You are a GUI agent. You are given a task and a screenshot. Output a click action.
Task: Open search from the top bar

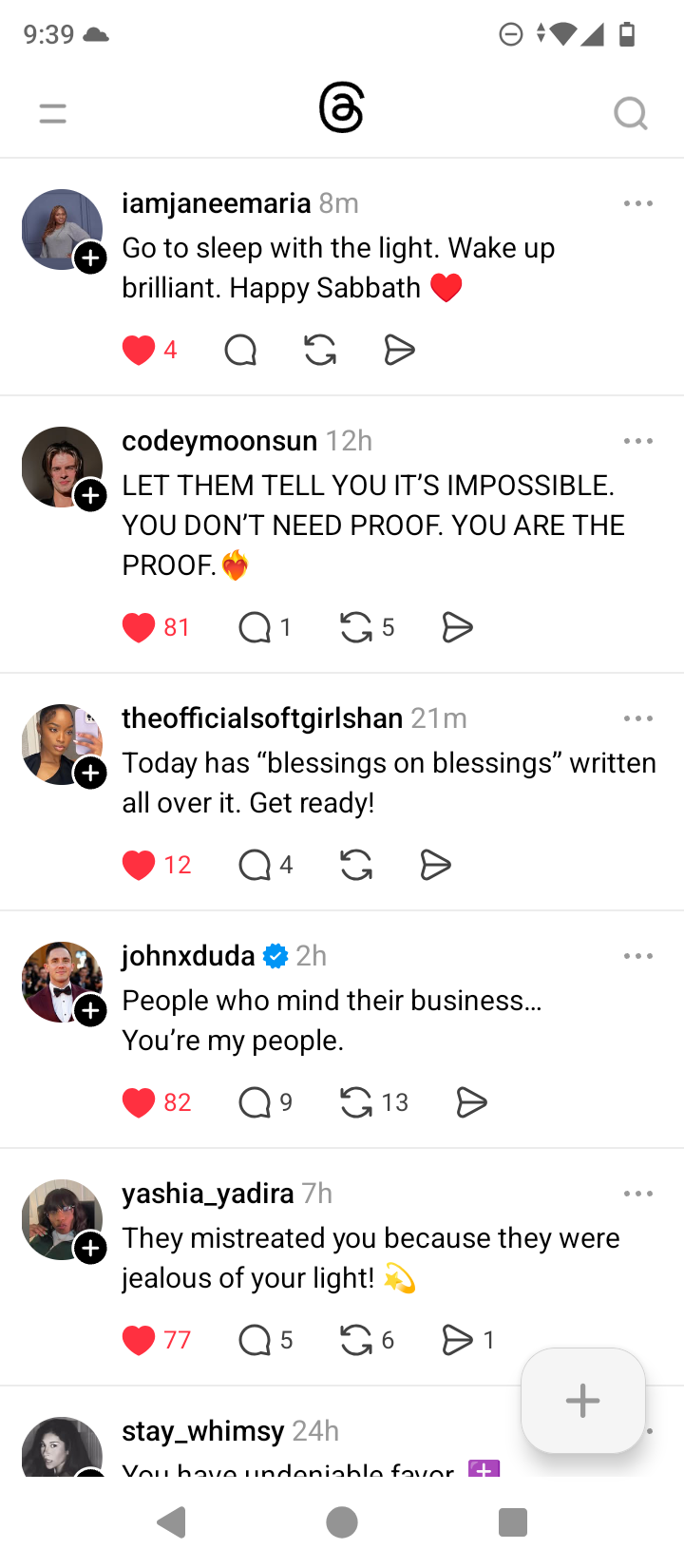click(630, 114)
